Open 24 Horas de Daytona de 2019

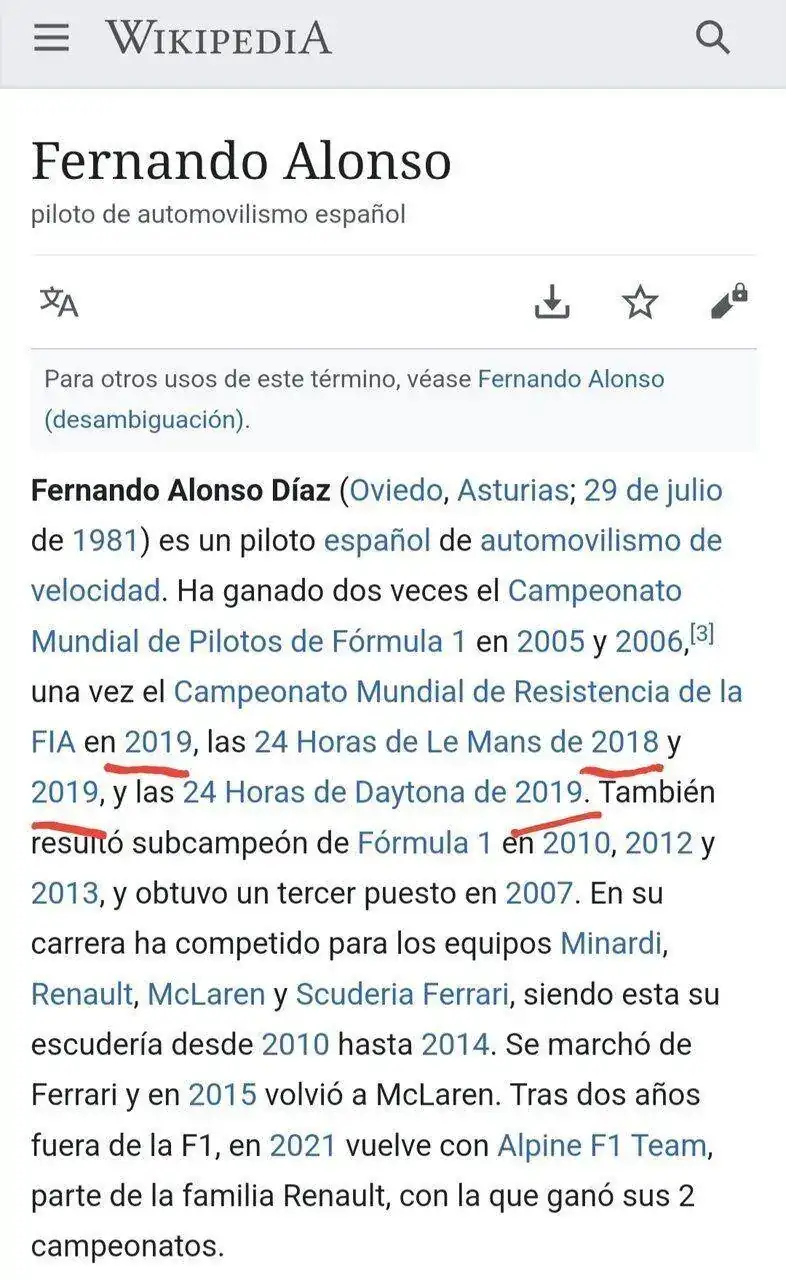[382, 792]
